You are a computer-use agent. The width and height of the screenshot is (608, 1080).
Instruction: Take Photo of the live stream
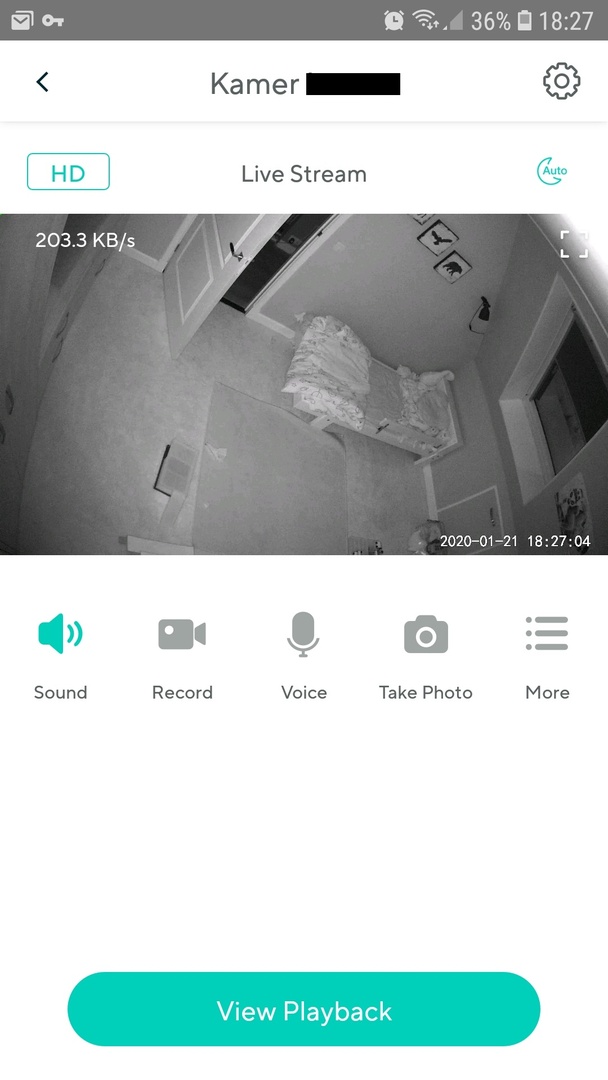click(426, 635)
